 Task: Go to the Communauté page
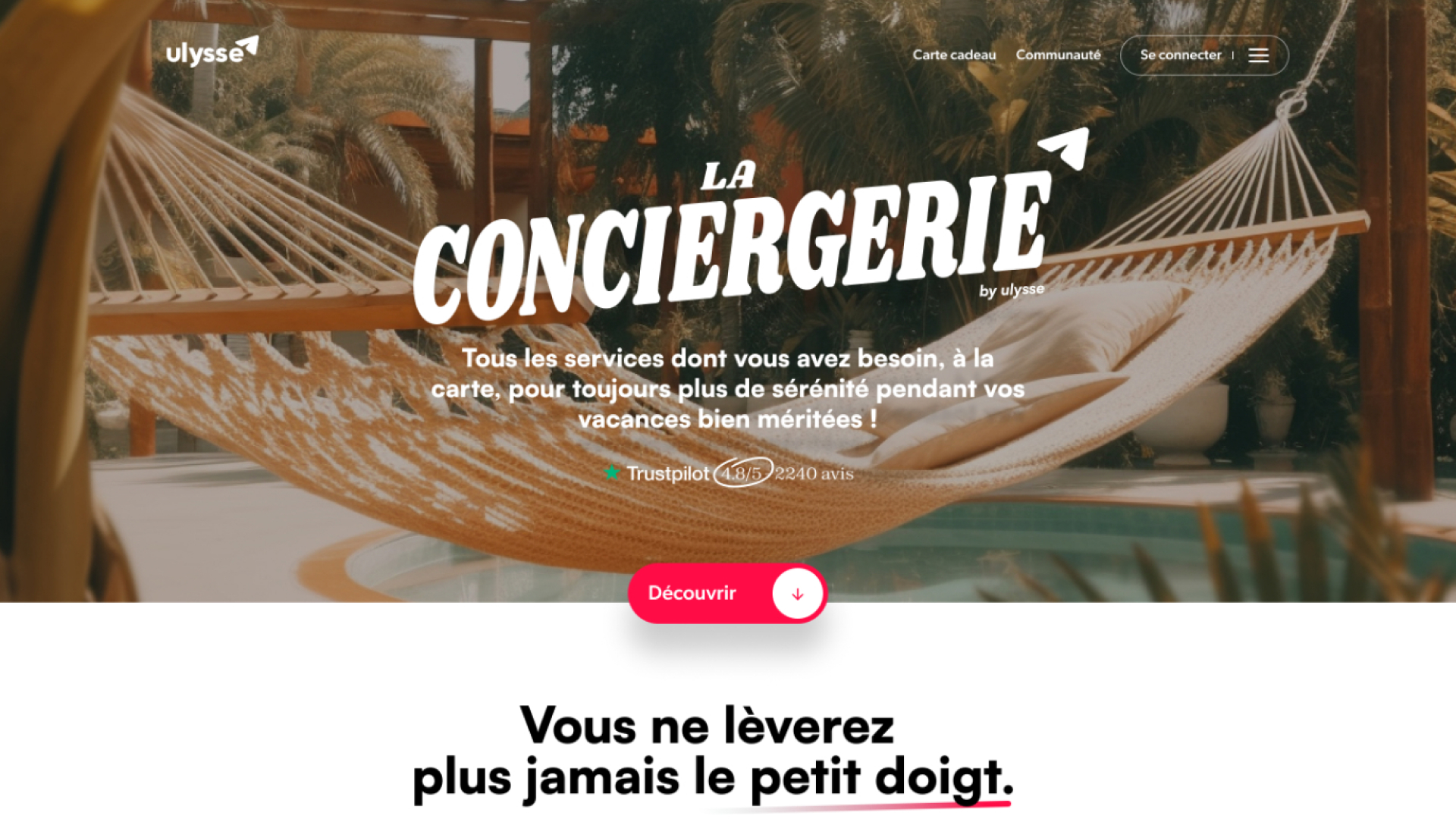coord(1058,55)
